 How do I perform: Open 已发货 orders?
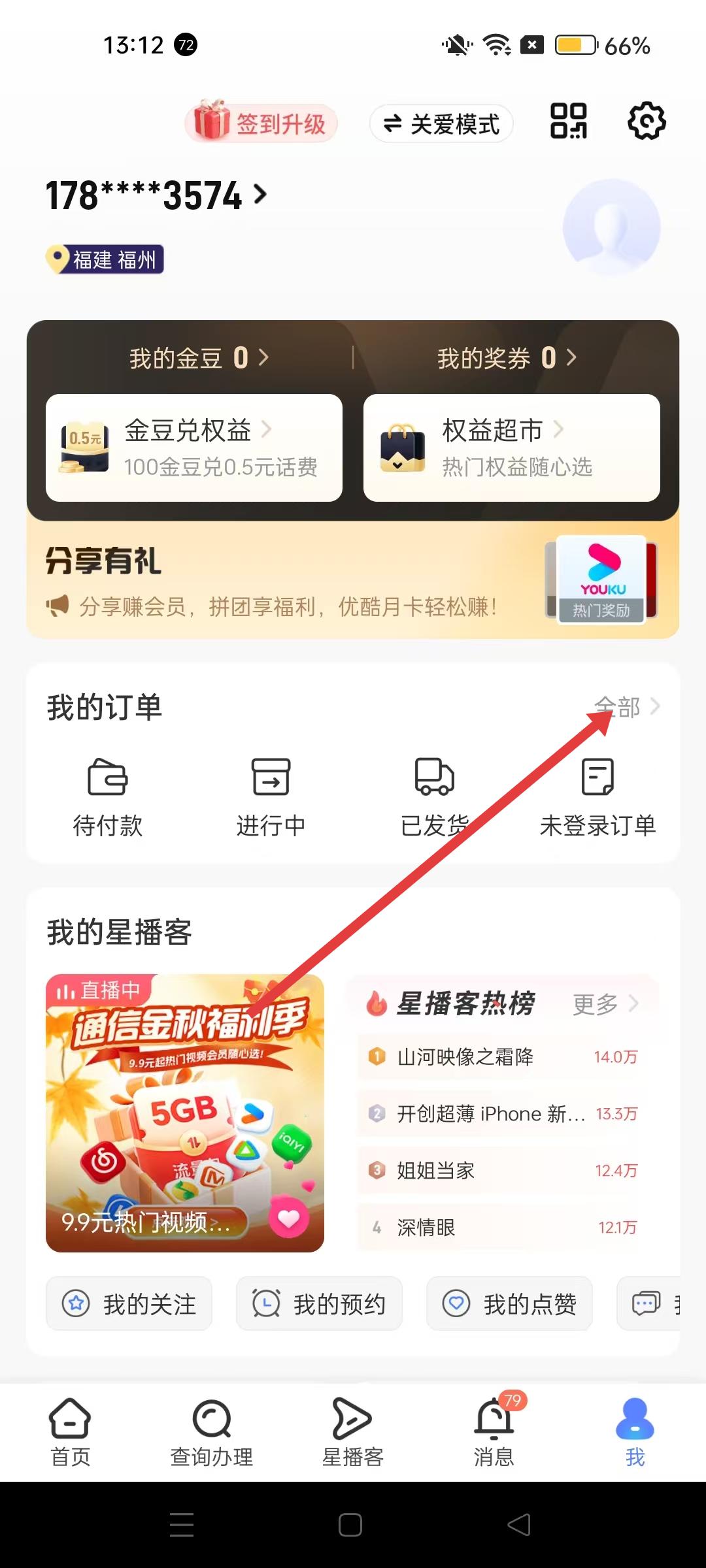point(434,796)
